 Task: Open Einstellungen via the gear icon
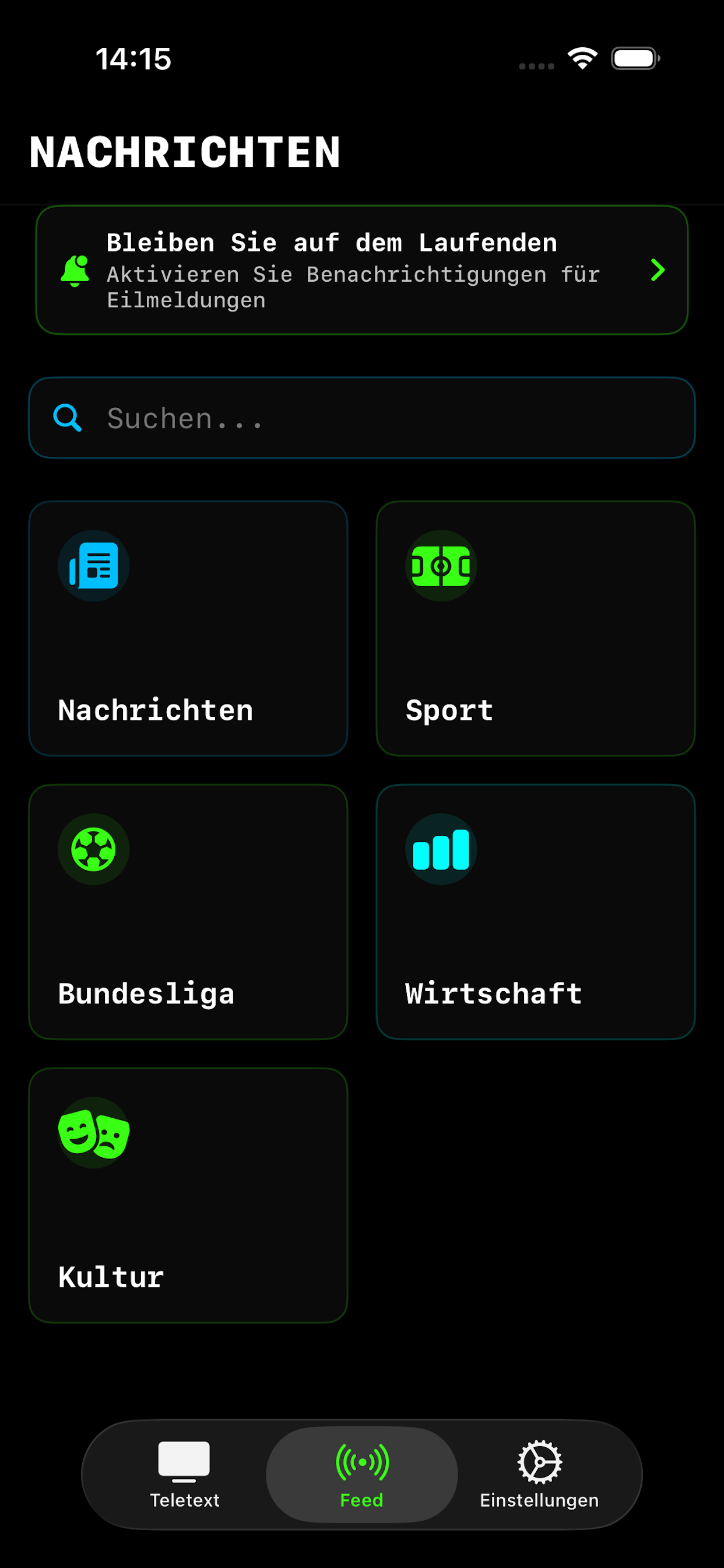[x=539, y=1461]
